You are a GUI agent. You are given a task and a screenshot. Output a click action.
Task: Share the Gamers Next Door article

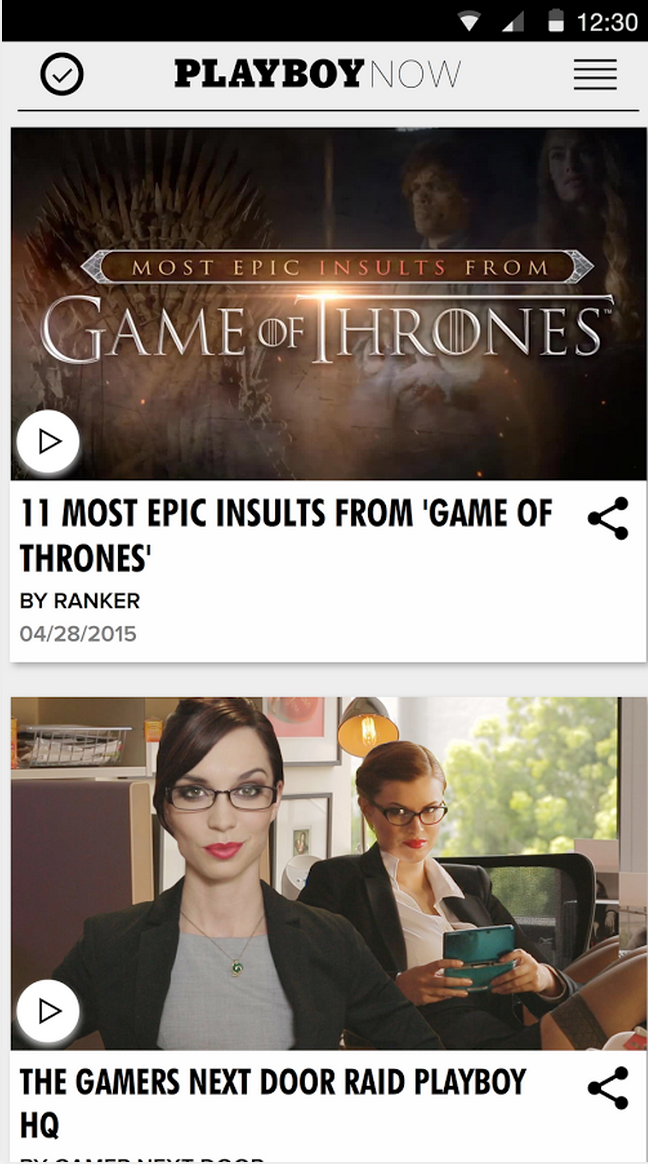608,1088
